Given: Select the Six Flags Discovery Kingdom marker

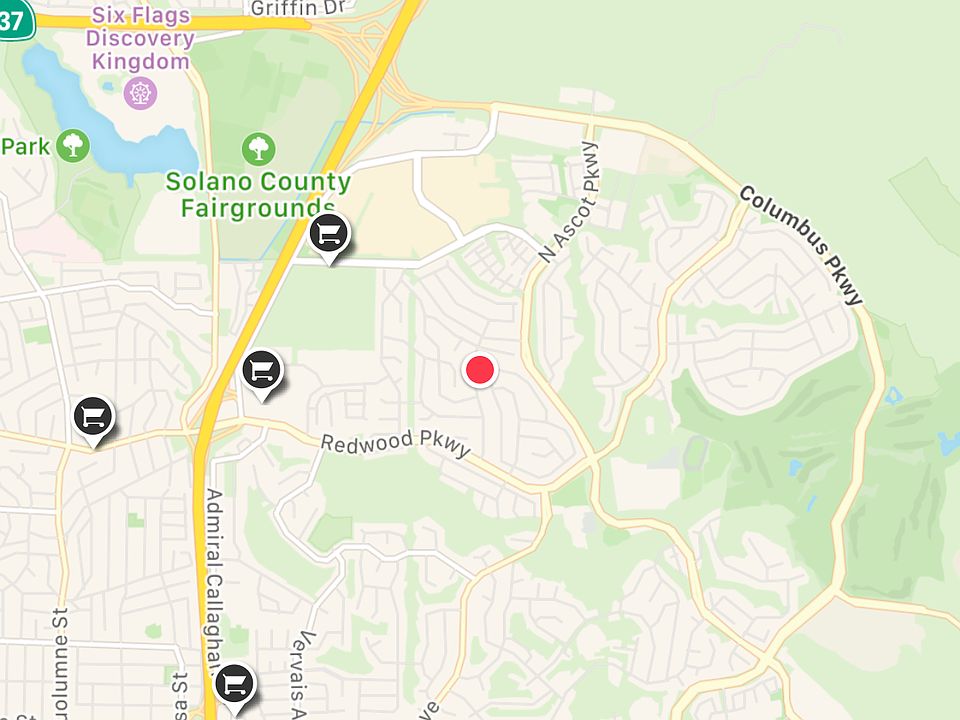Looking at the screenshot, I should 141,94.
